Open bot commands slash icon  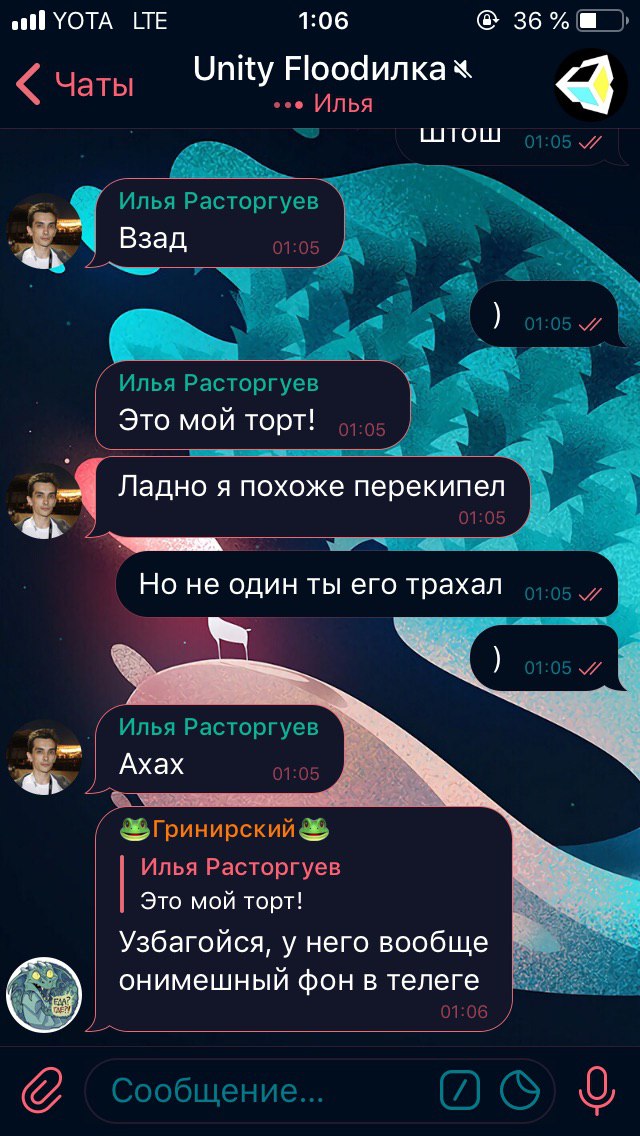coord(460,1090)
